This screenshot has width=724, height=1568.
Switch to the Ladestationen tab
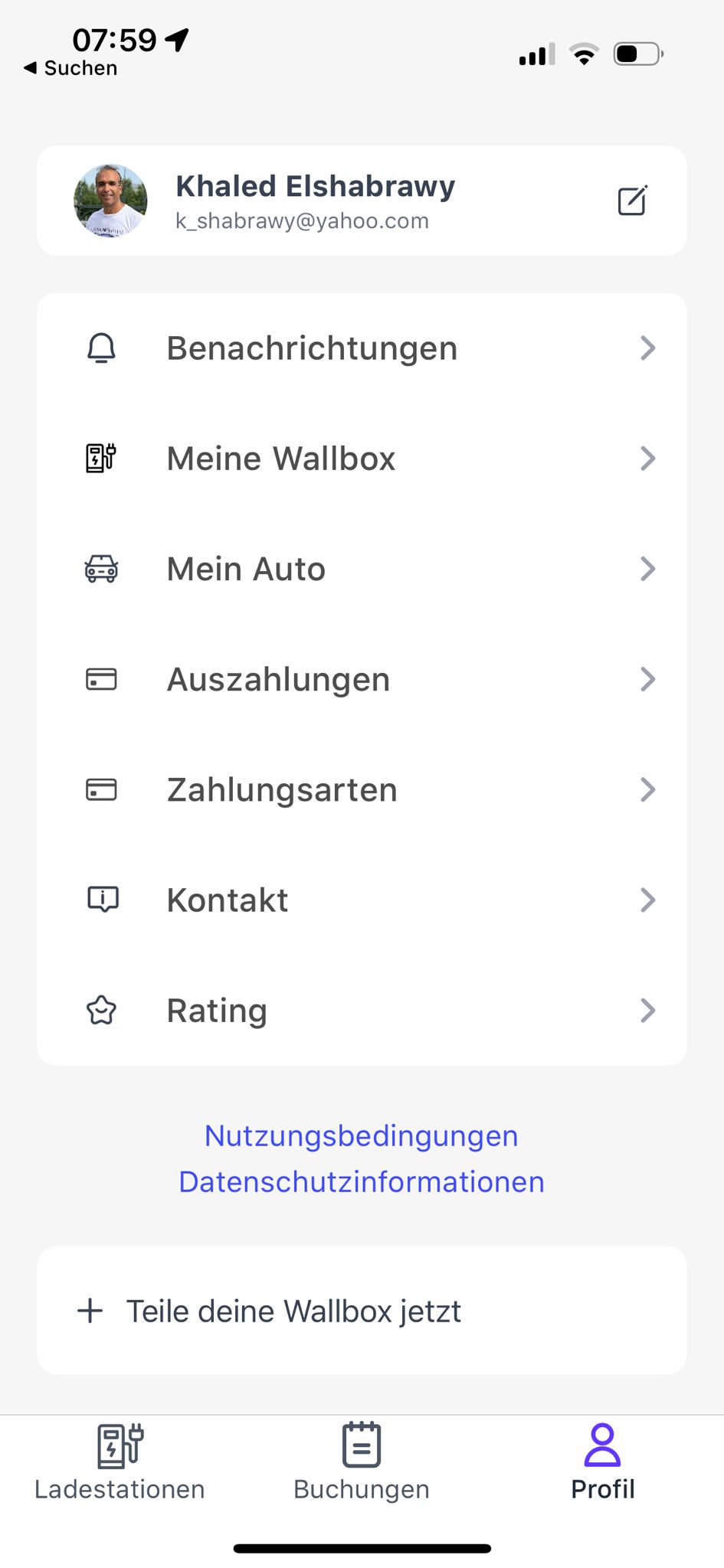(120, 1462)
